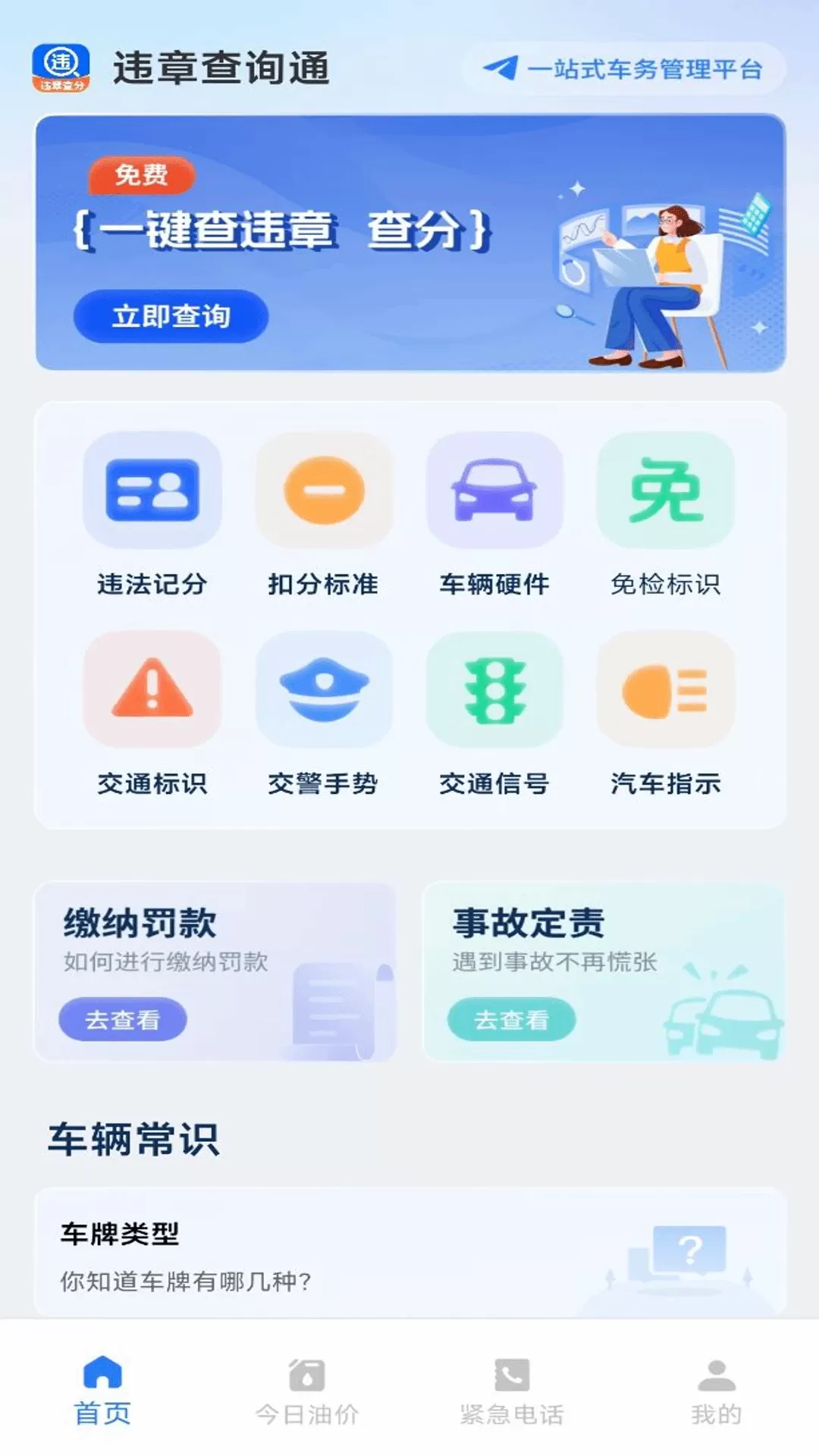Screen dimensions: 819x1456
Task: Switch to the 紧急电话 tab
Action: coord(512,1392)
